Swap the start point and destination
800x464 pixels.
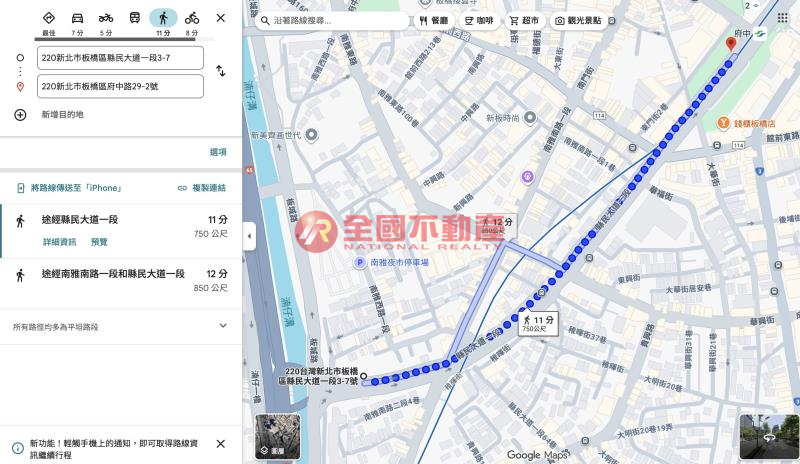(221, 72)
